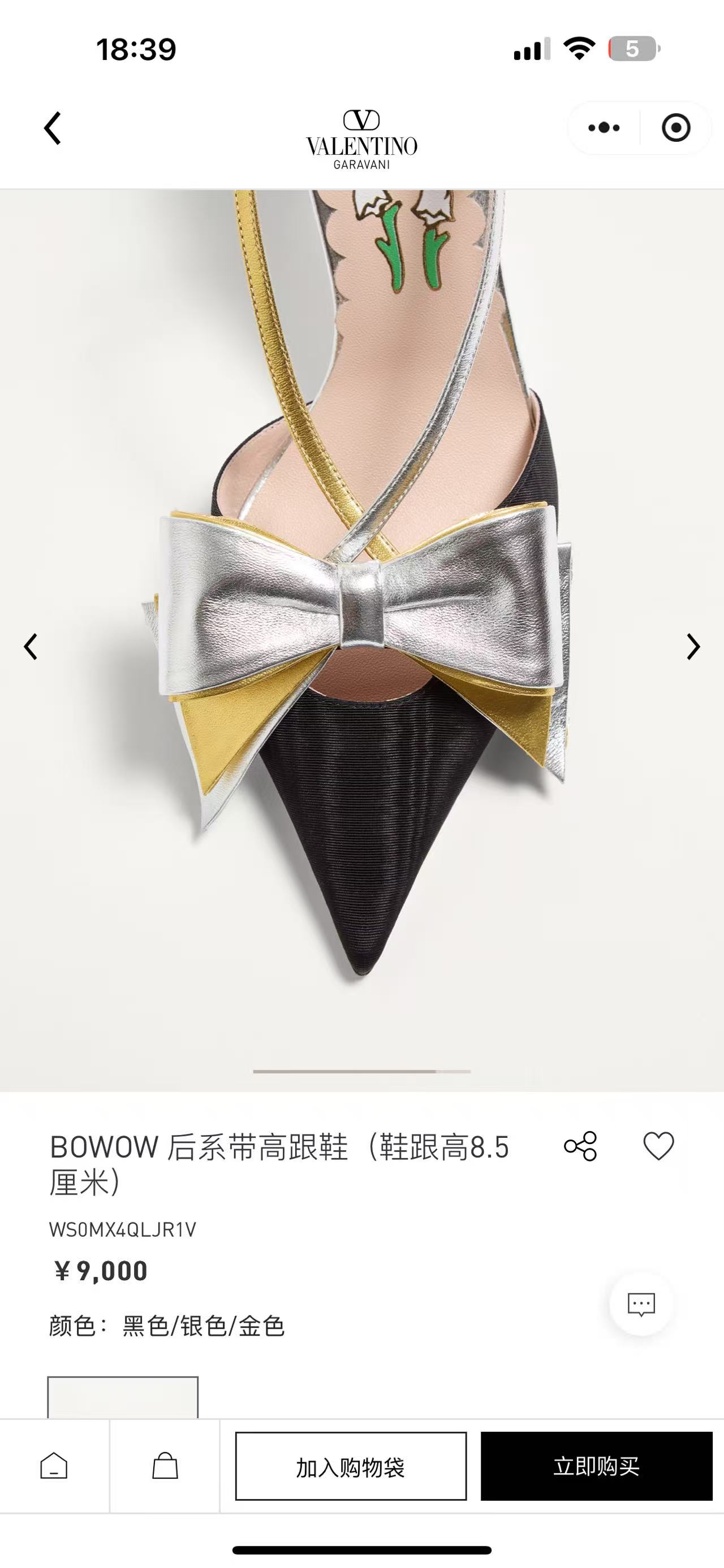Open the shopping bag
The height and width of the screenshot is (1568, 724).
[165, 1466]
